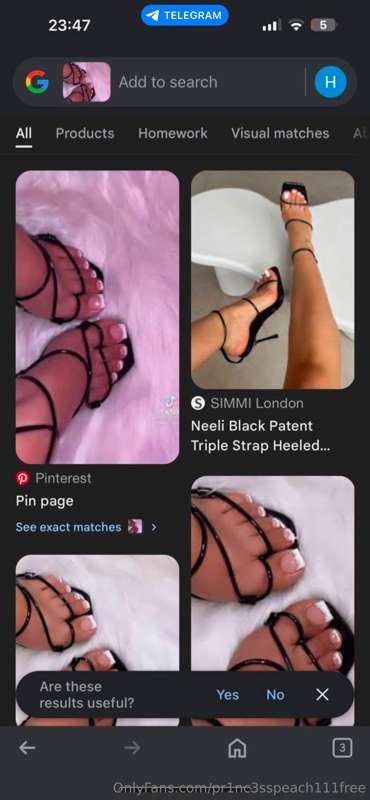
Task: Open the browser home button
Action: click(x=237, y=748)
